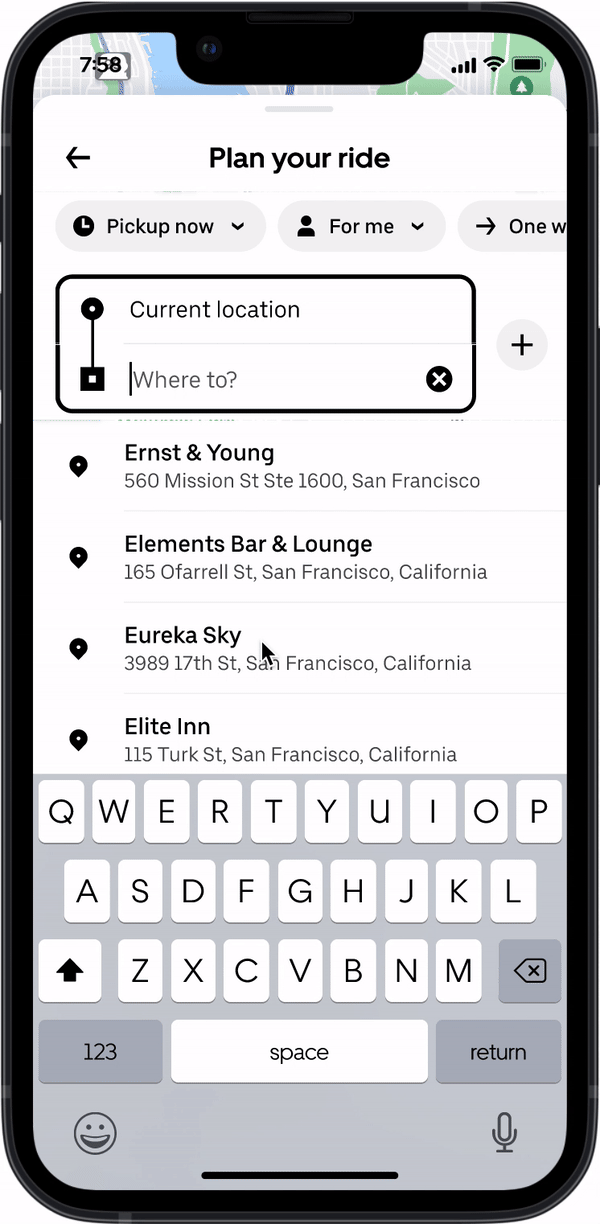This screenshot has height=1224, width=600.
Task: Pick Eureka Sky from suggestions
Action: point(300,648)
